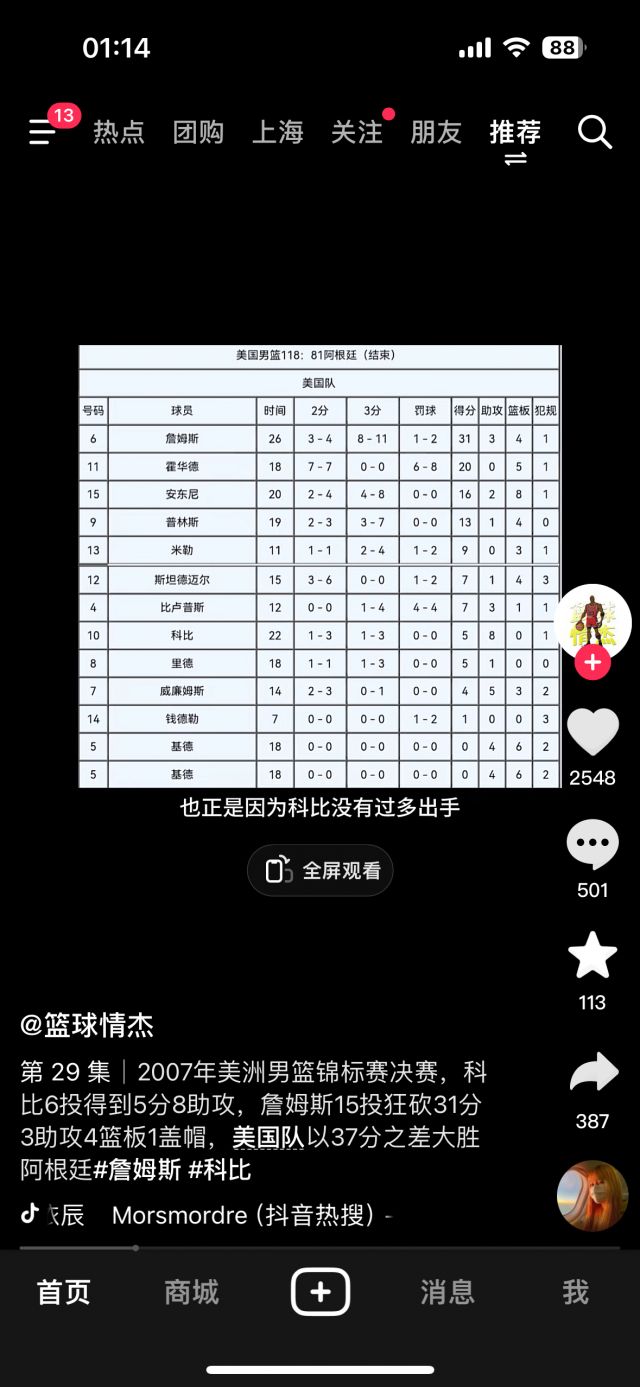Image resolution: width=640 pixels, height=1387 pixels.
Task: Open @篮球情杰 profile from the username
Action: pyautogui.click(x=87, y=1025)
